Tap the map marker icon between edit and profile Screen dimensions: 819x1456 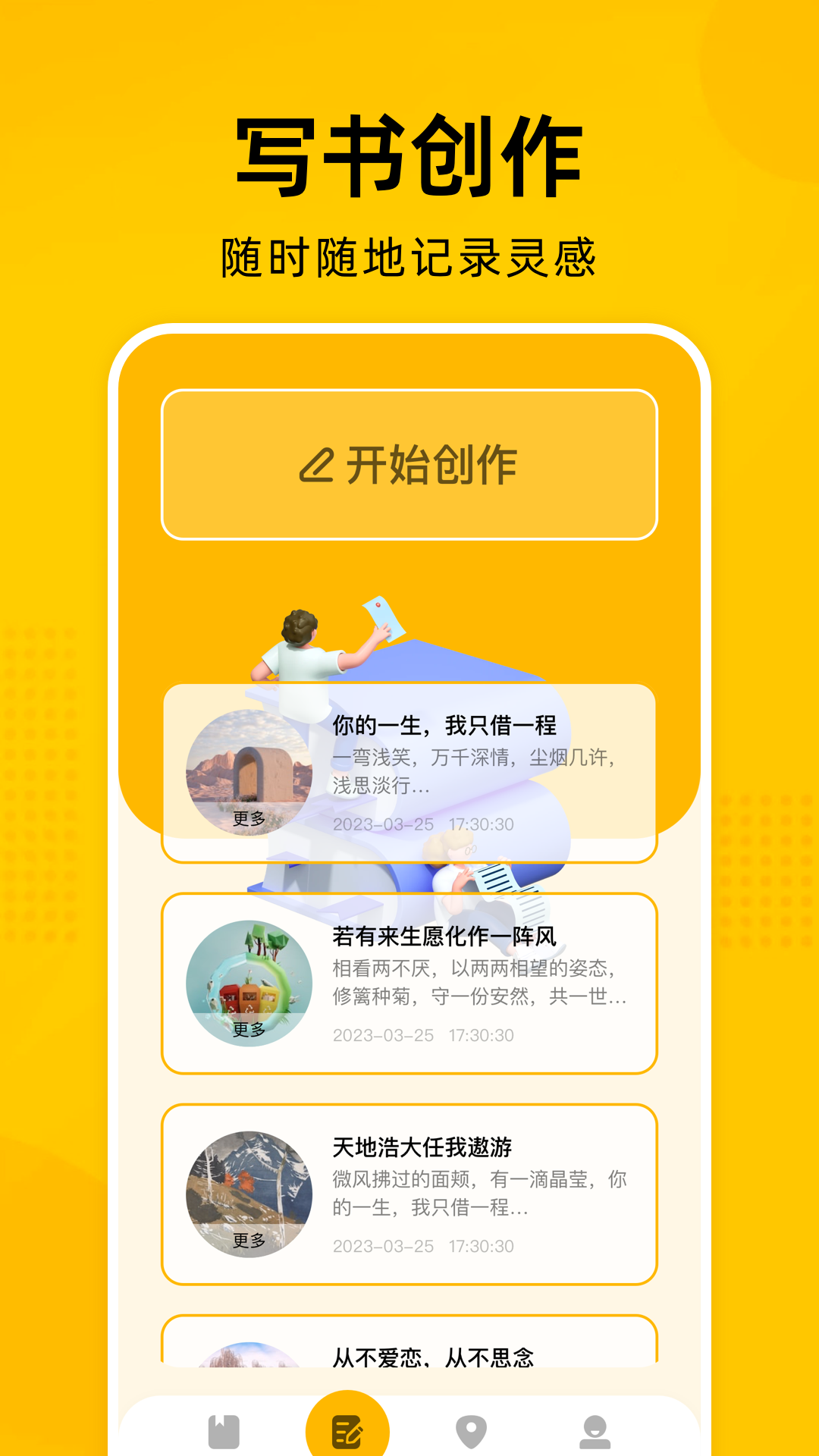472,1427
